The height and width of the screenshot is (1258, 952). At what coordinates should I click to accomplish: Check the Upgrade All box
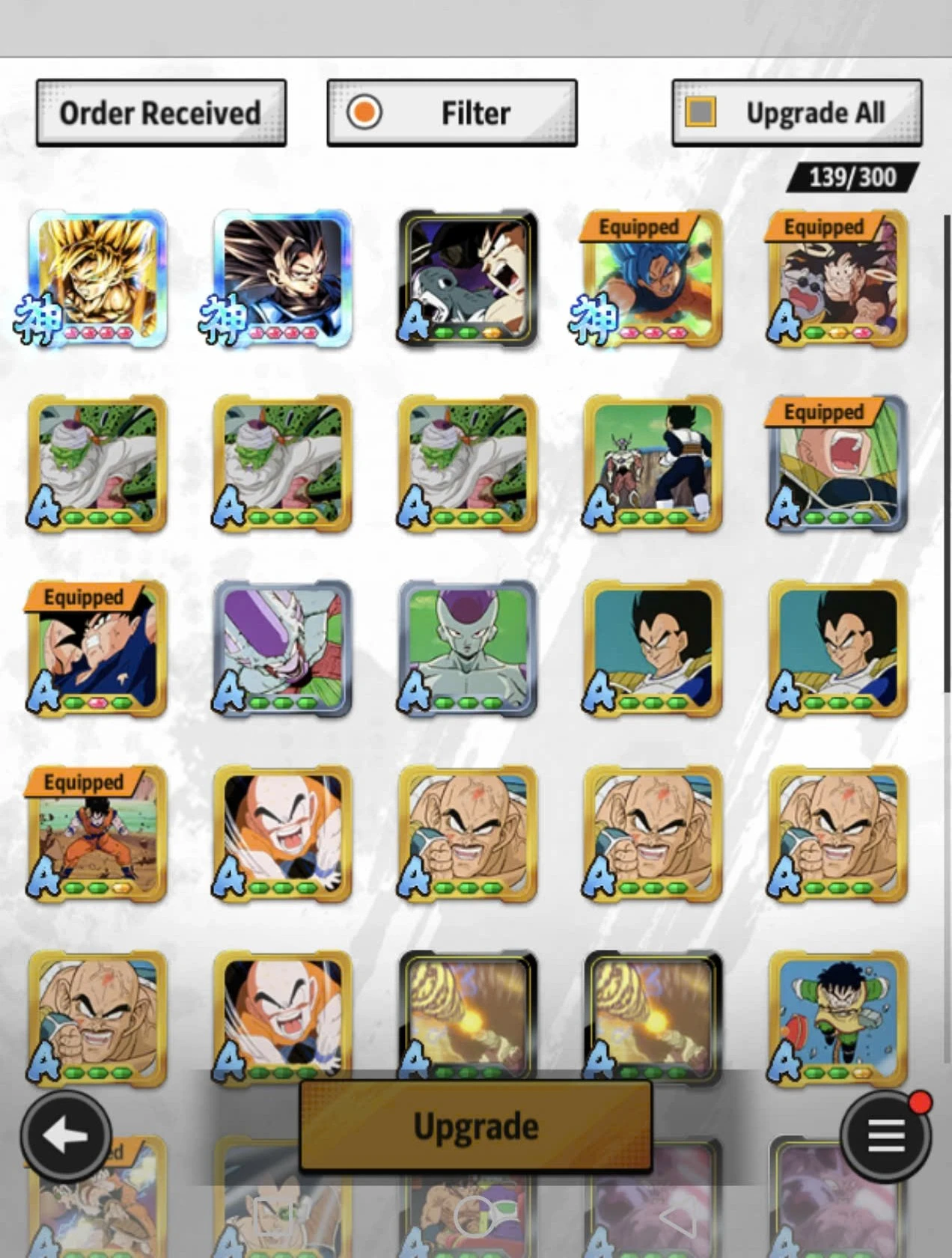[701, 112]
